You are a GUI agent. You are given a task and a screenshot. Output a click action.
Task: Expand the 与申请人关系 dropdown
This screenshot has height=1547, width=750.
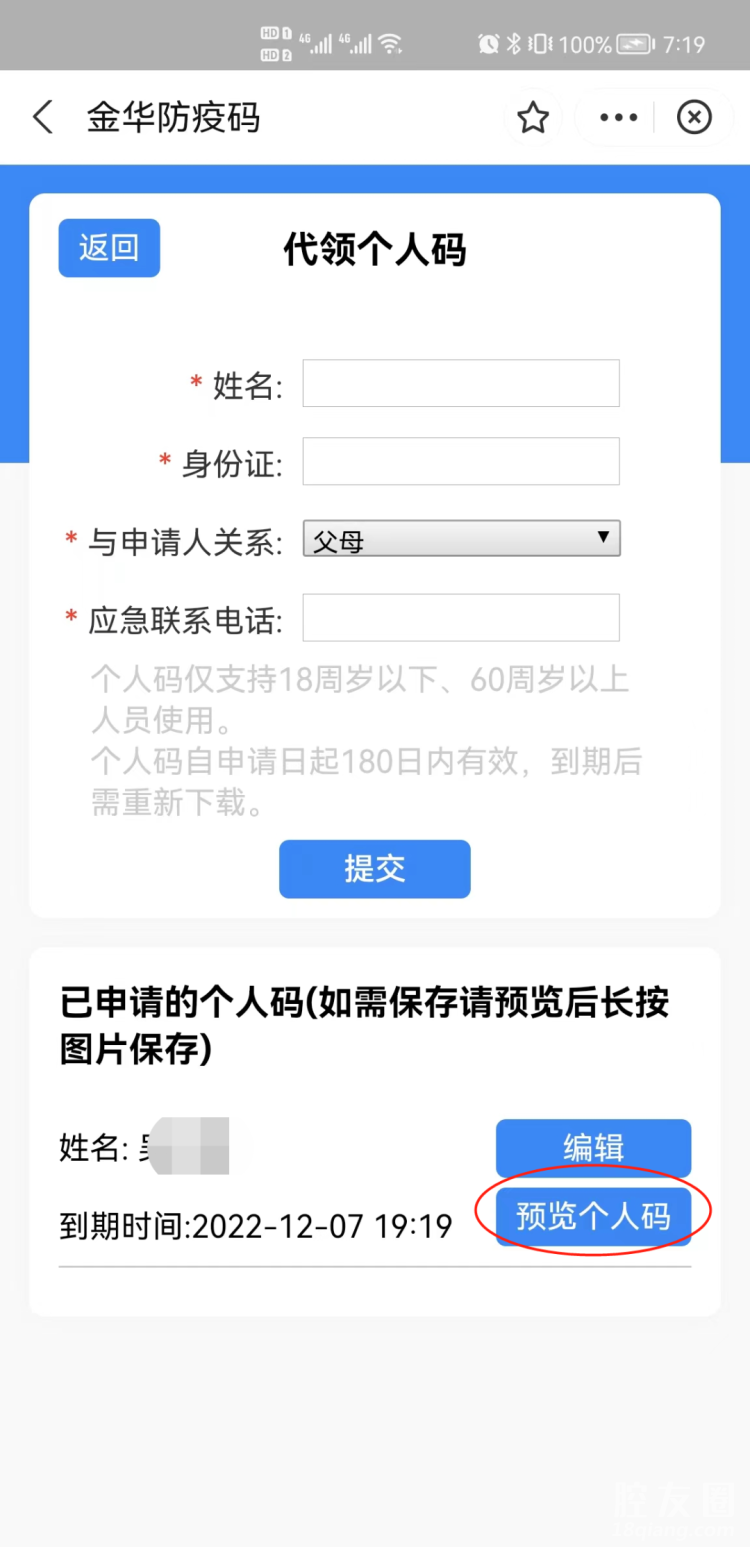(461, 539)
